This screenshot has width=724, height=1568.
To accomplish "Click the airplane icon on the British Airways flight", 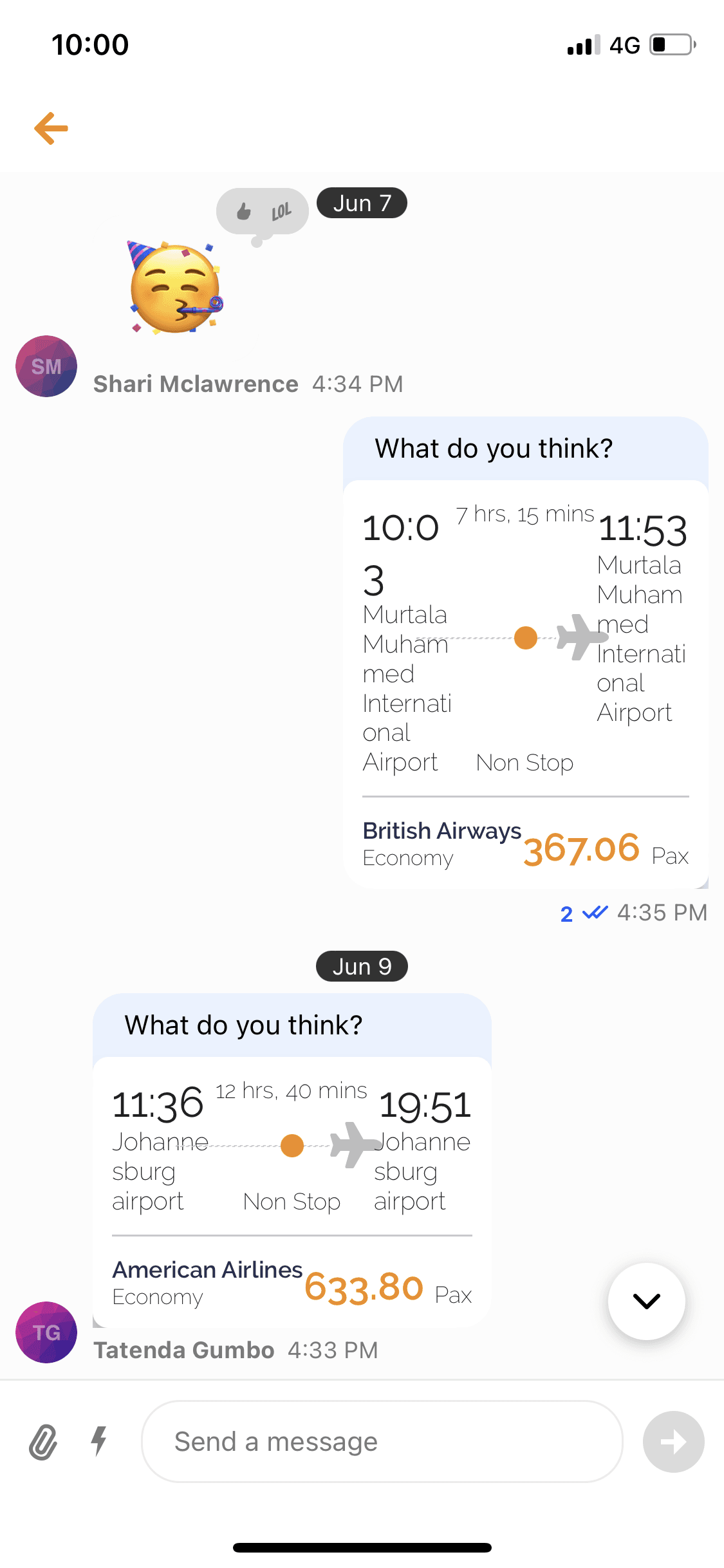I will (582, 637).
